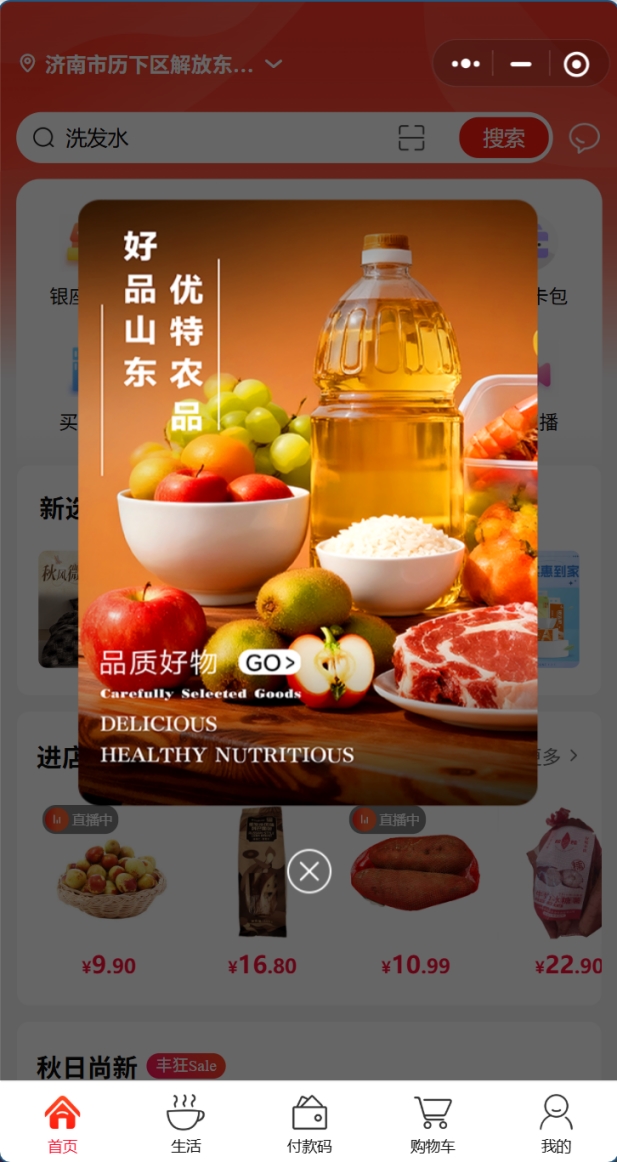This screenshot has width=617, height=1162.
Task: Open the scan code icon
Action: tap(412, 138)
